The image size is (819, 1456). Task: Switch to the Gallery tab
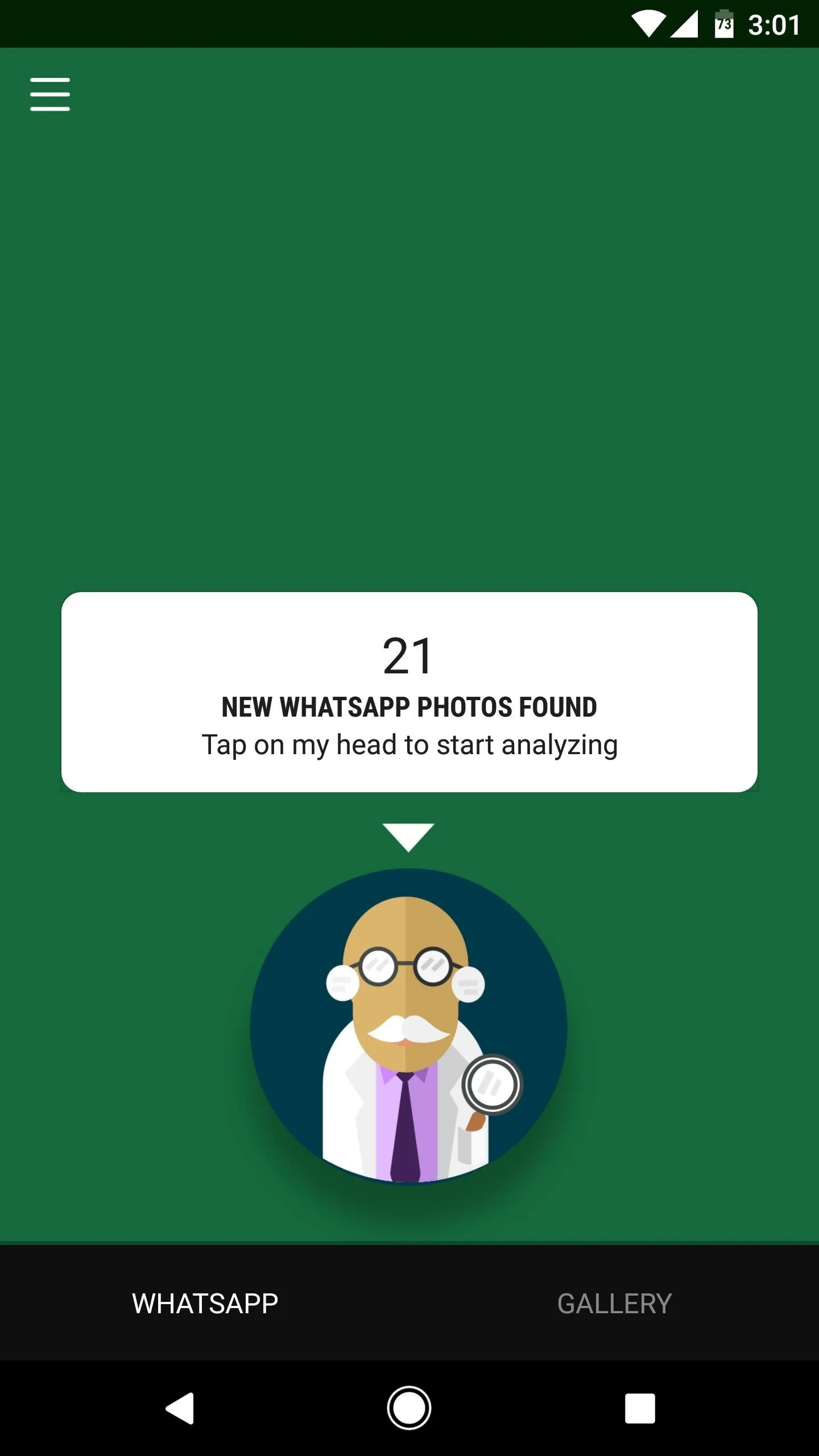pyautogui.click(x=614, y=1304)
